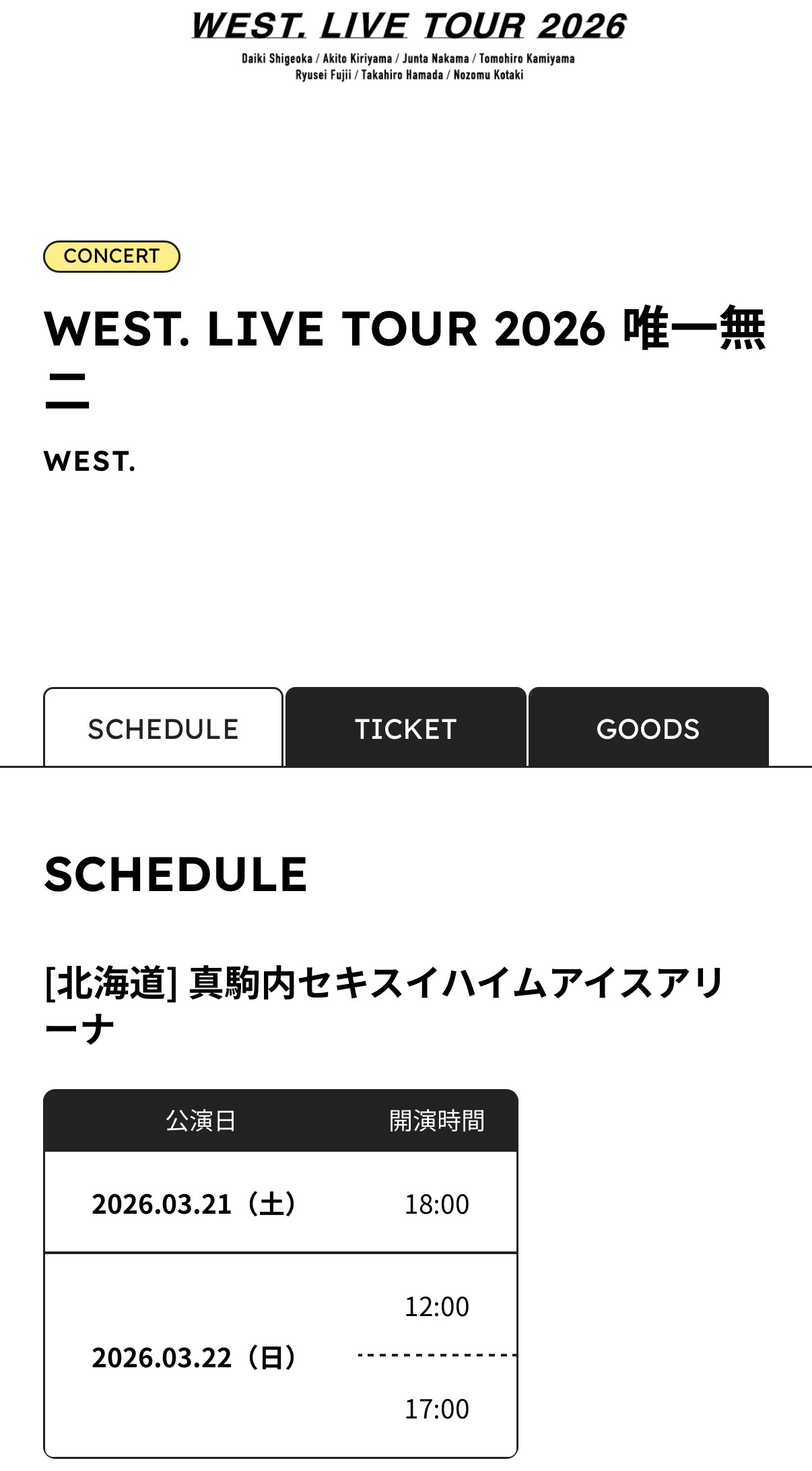Select the SCHEDULE tab

tap(163, 728)
